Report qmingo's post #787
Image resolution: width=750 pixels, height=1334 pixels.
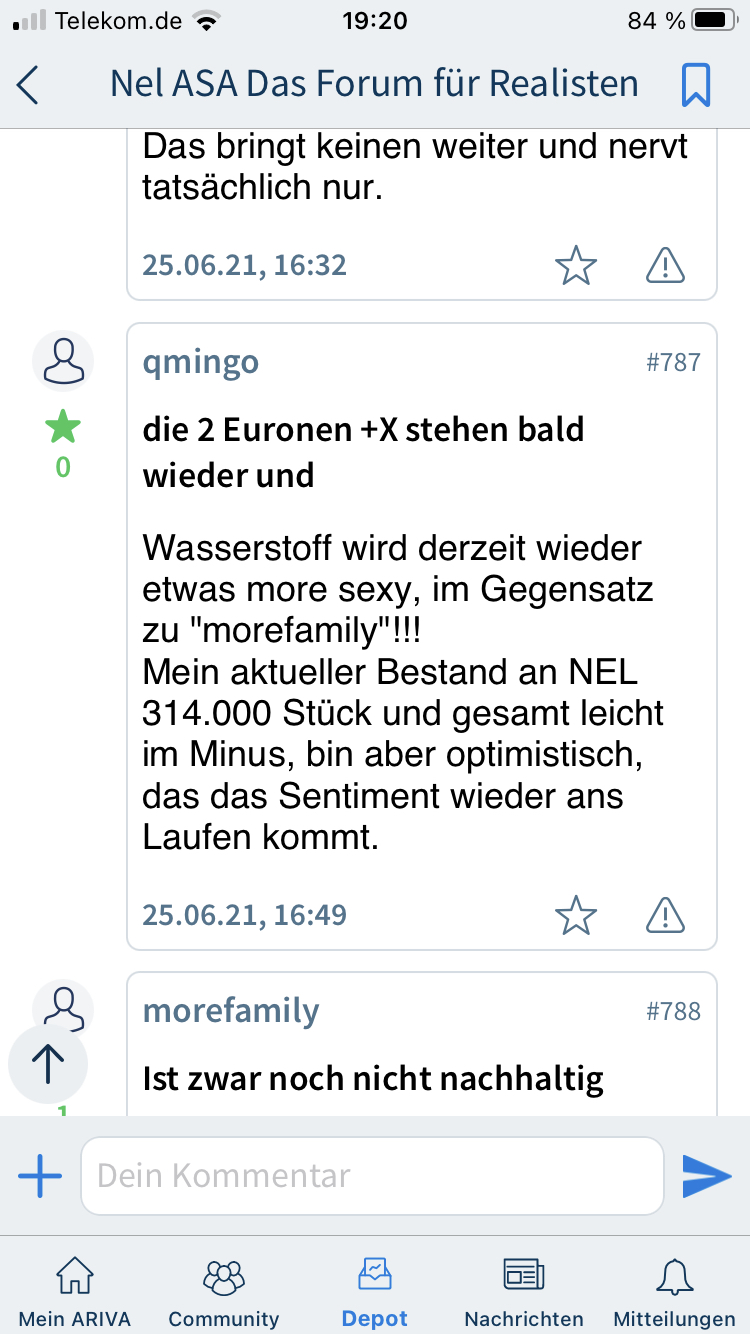pos(665,914)
